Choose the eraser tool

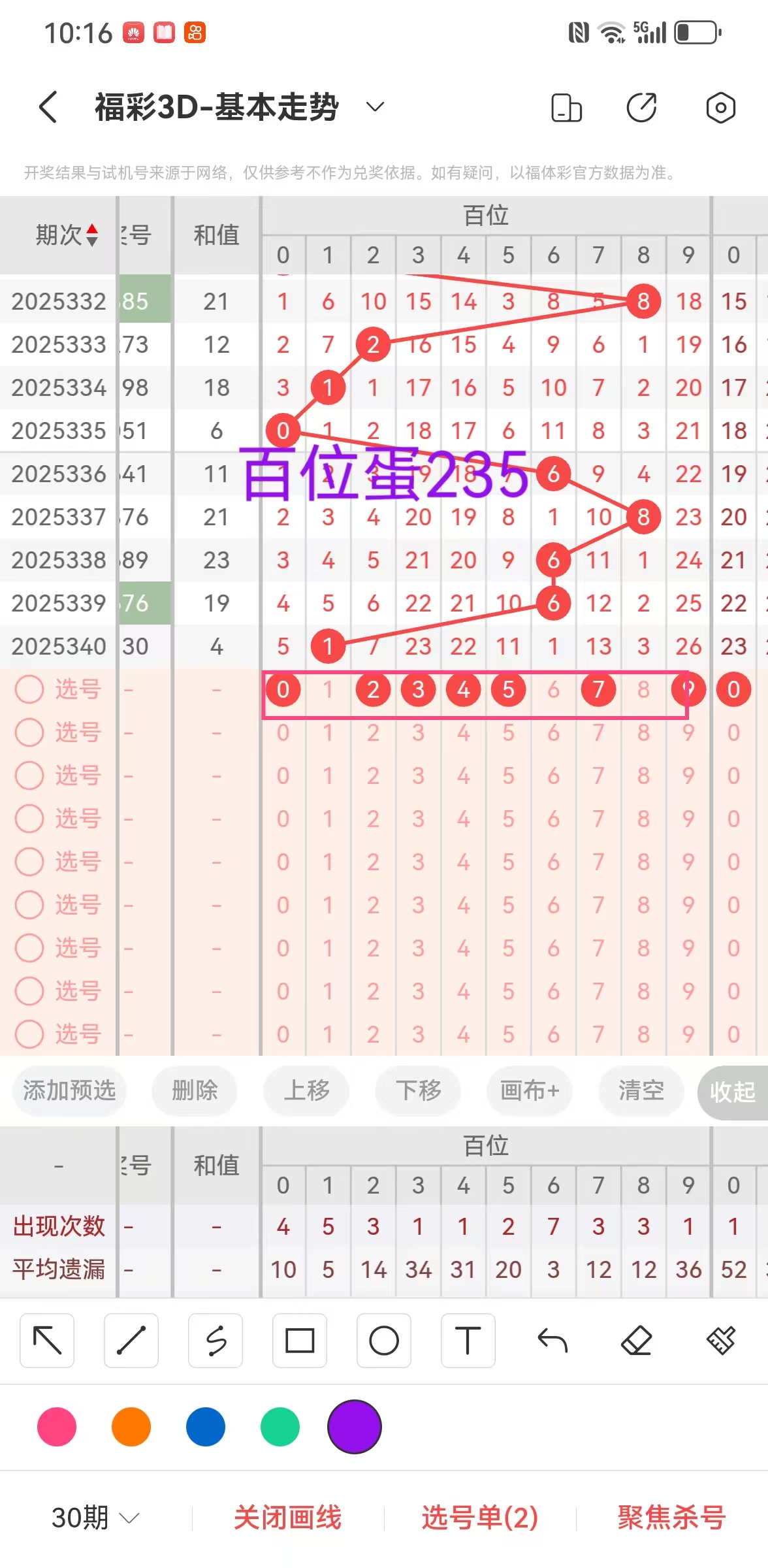637,1341
